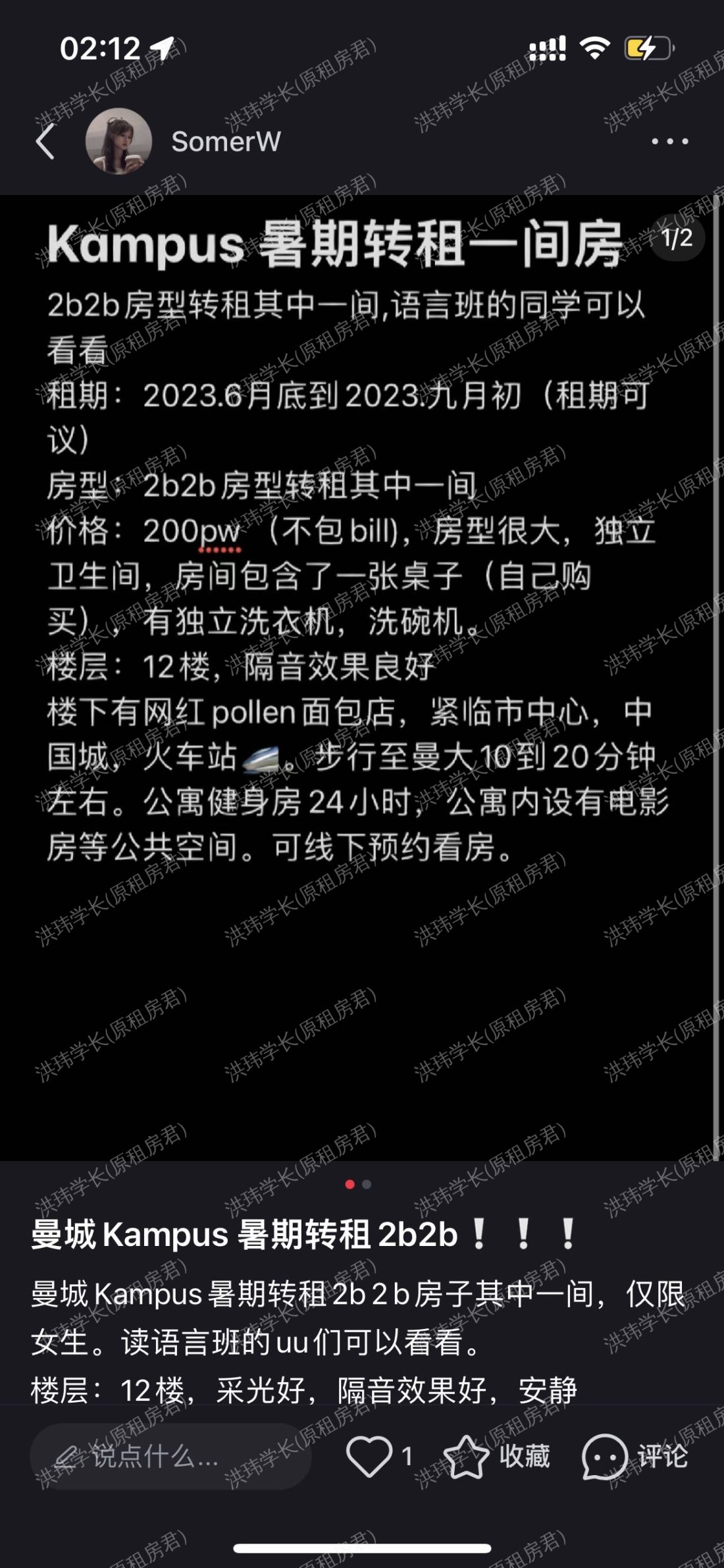Open the three-dot overflow menu
This screenshot has height=1568, width=724.
pos(669,142)
